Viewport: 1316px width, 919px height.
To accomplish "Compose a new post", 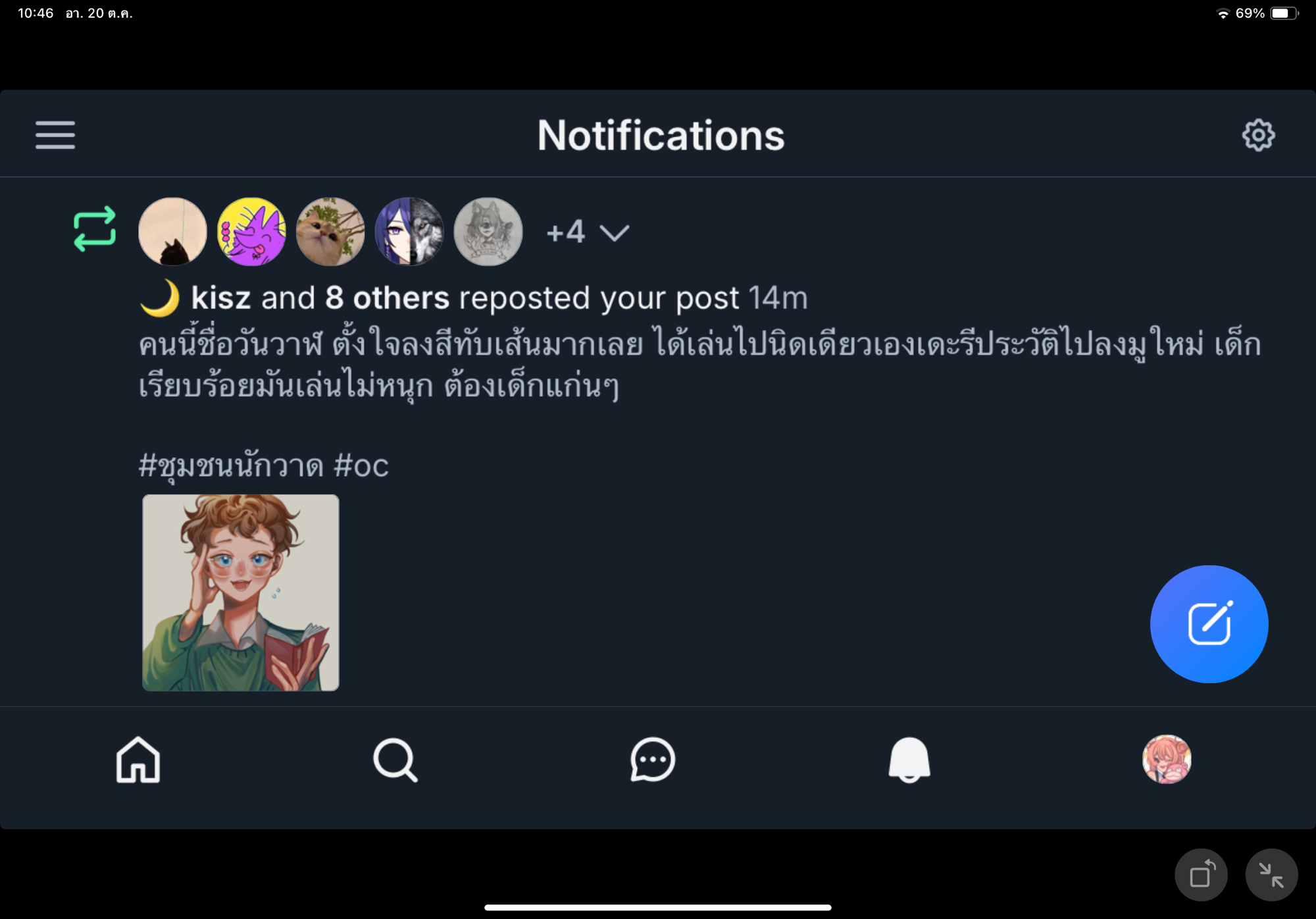I will click(1209, 623).
